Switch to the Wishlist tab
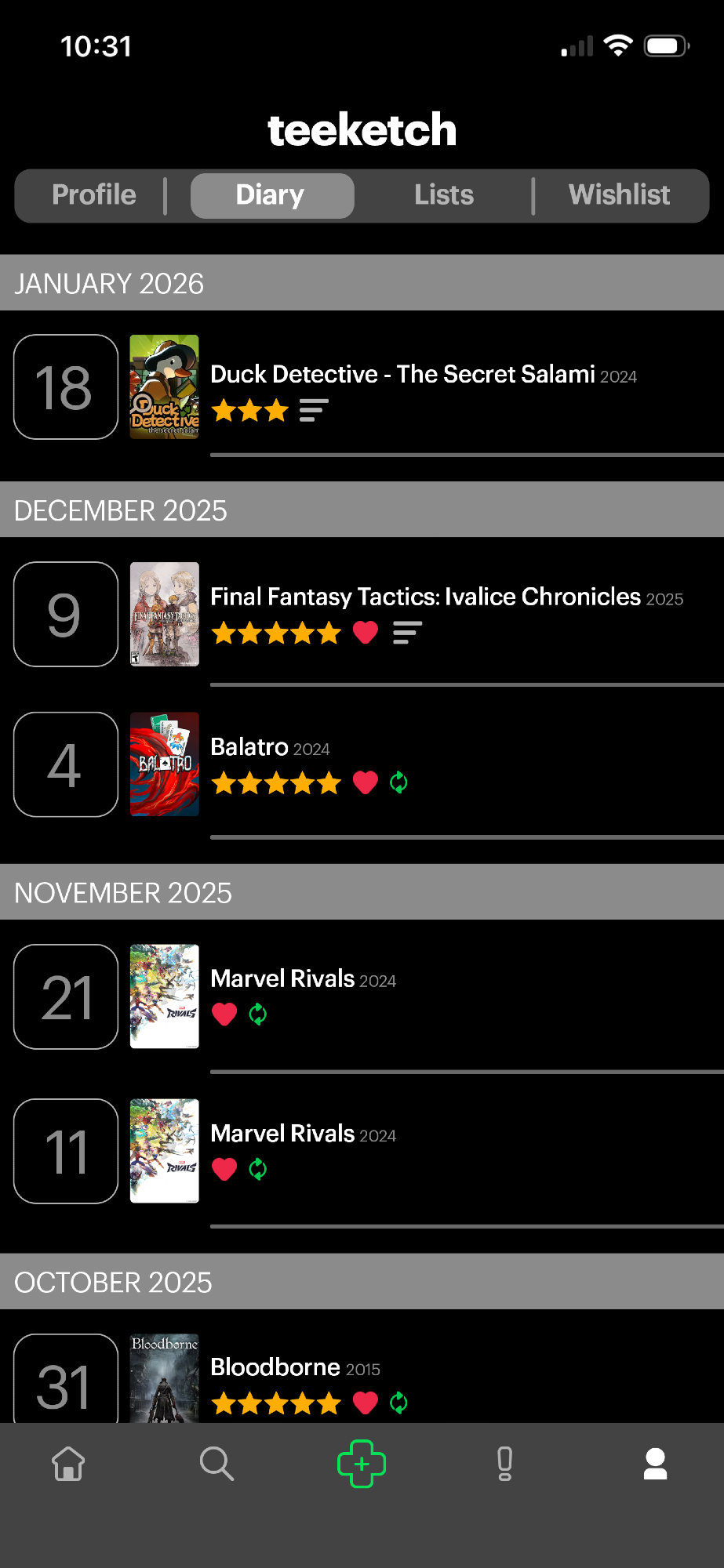Viewport: 724px width, 1568px height. click(619, 195)
